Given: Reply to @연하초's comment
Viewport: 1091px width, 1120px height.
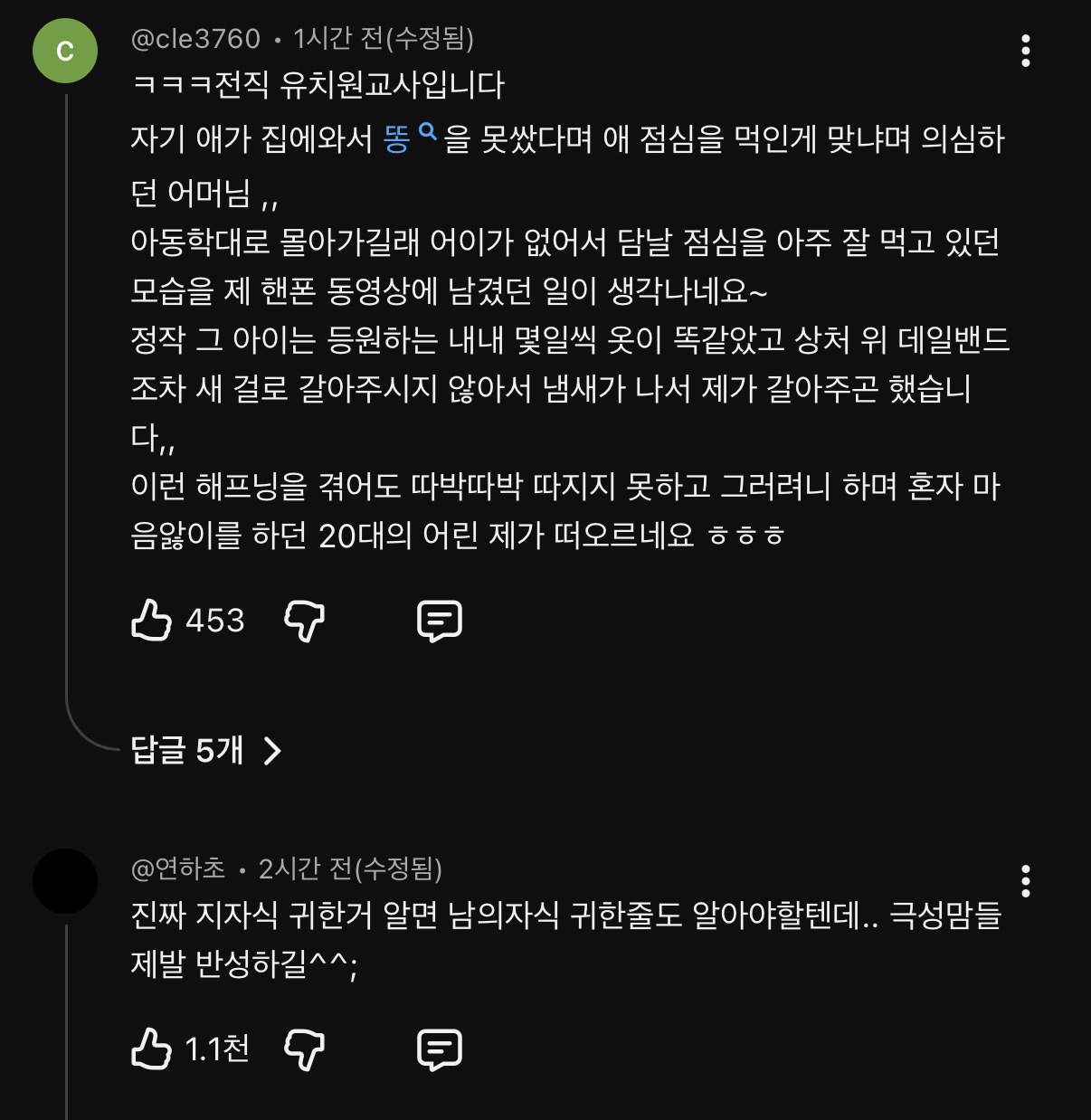Looking at the screenshot, I should tap(440, 1049).
